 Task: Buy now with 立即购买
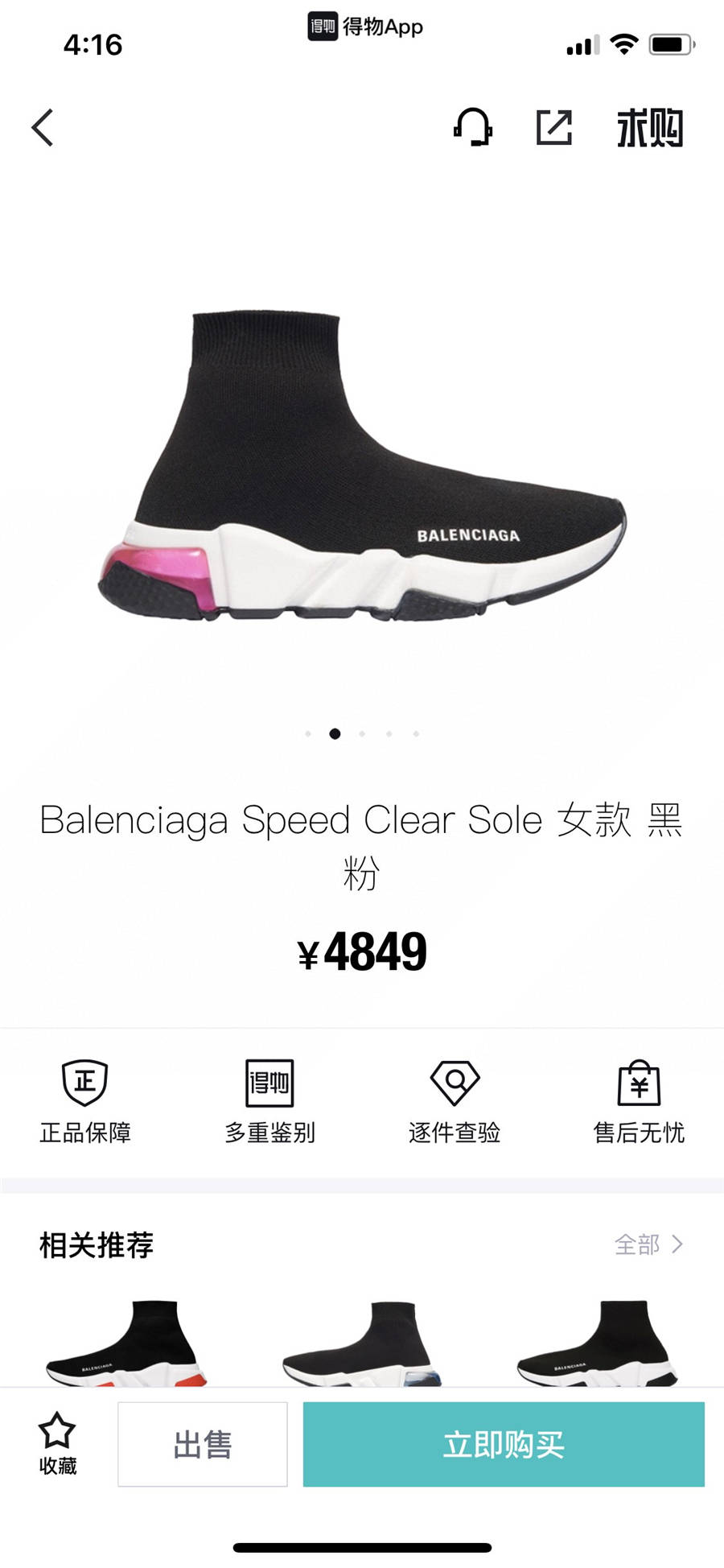pyautogui.click(x=504, y=1444)
